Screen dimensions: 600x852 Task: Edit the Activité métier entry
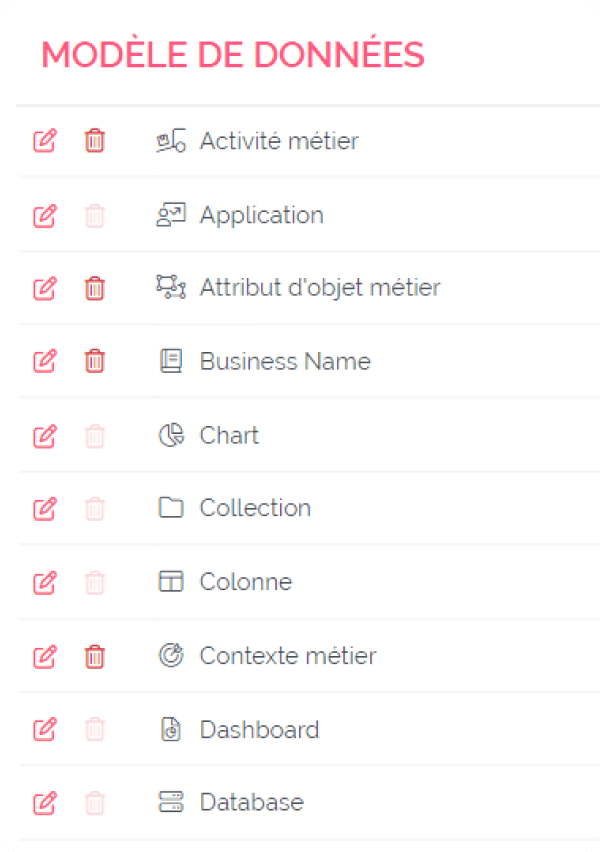[x=44, y=141]
